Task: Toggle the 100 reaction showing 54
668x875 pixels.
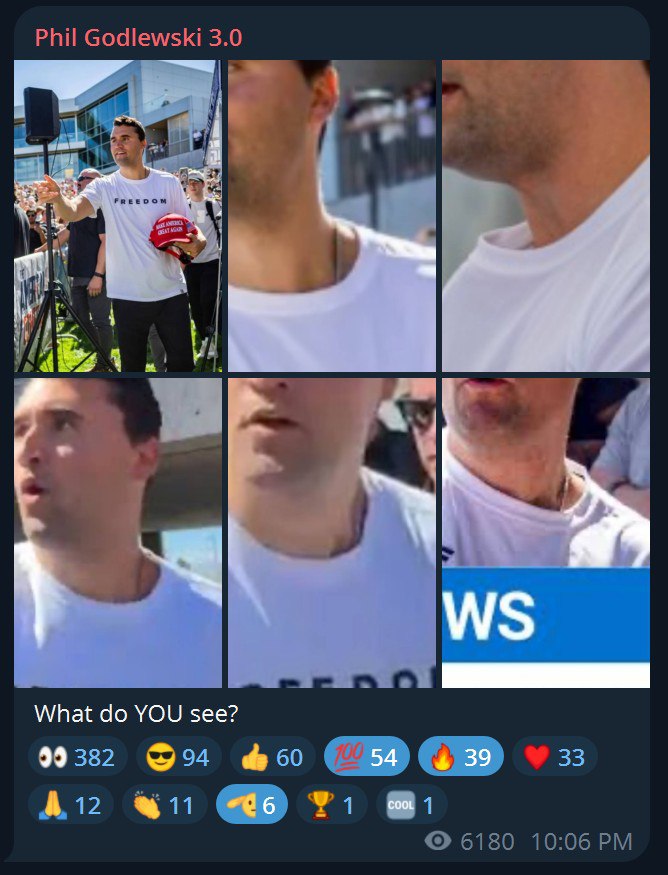Action: [366, 757]
